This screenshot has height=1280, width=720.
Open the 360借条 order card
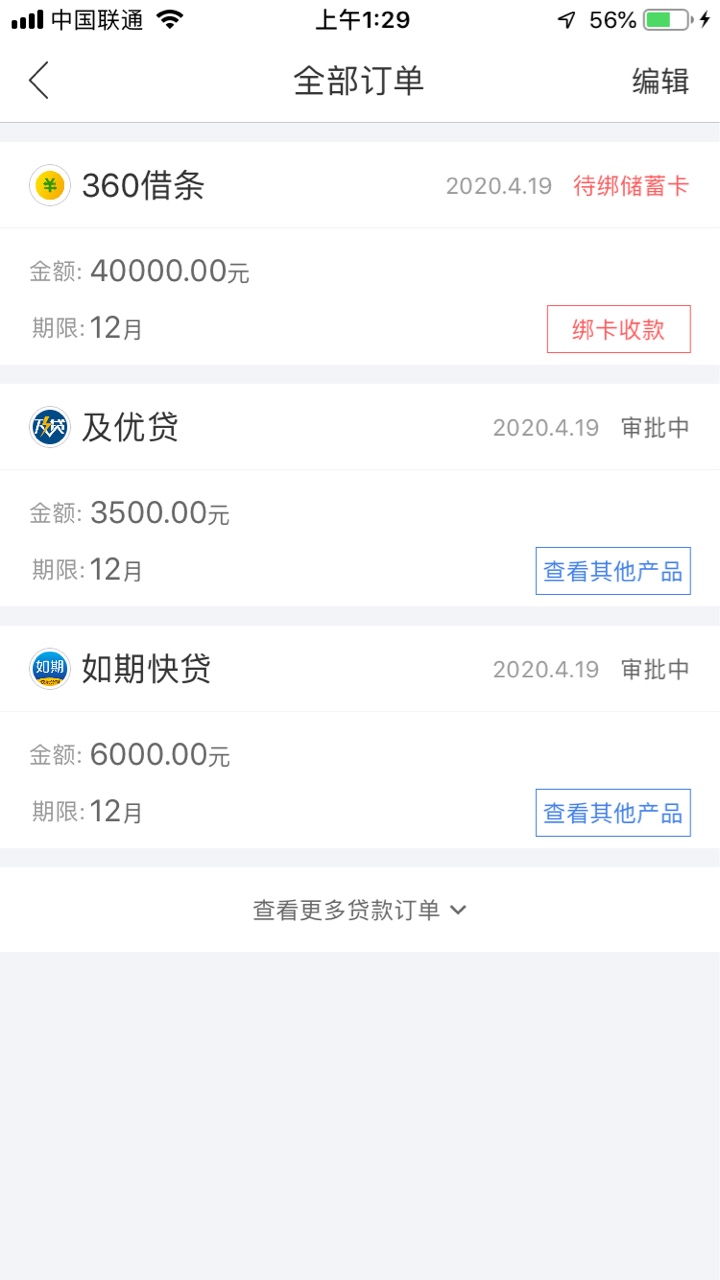pos(360,254)
